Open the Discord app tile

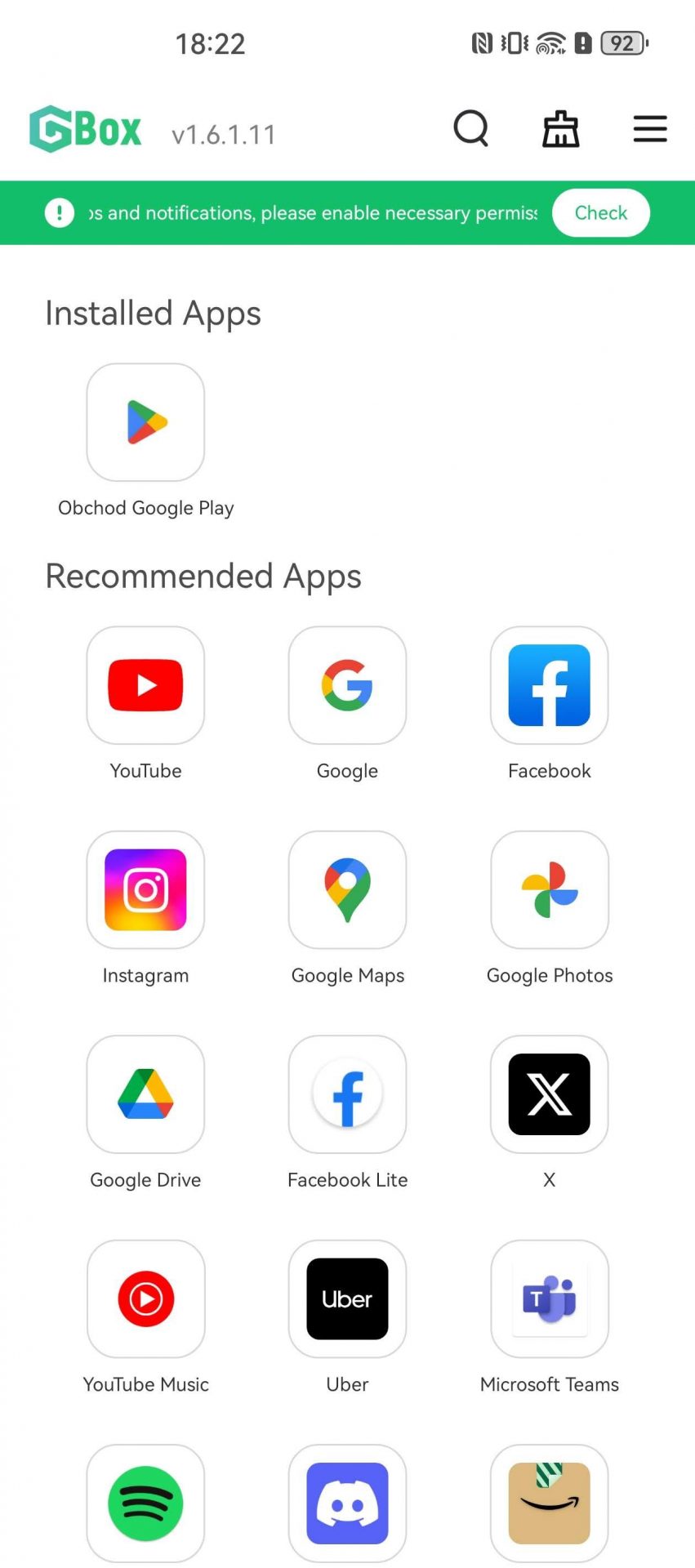(347, 1503)
